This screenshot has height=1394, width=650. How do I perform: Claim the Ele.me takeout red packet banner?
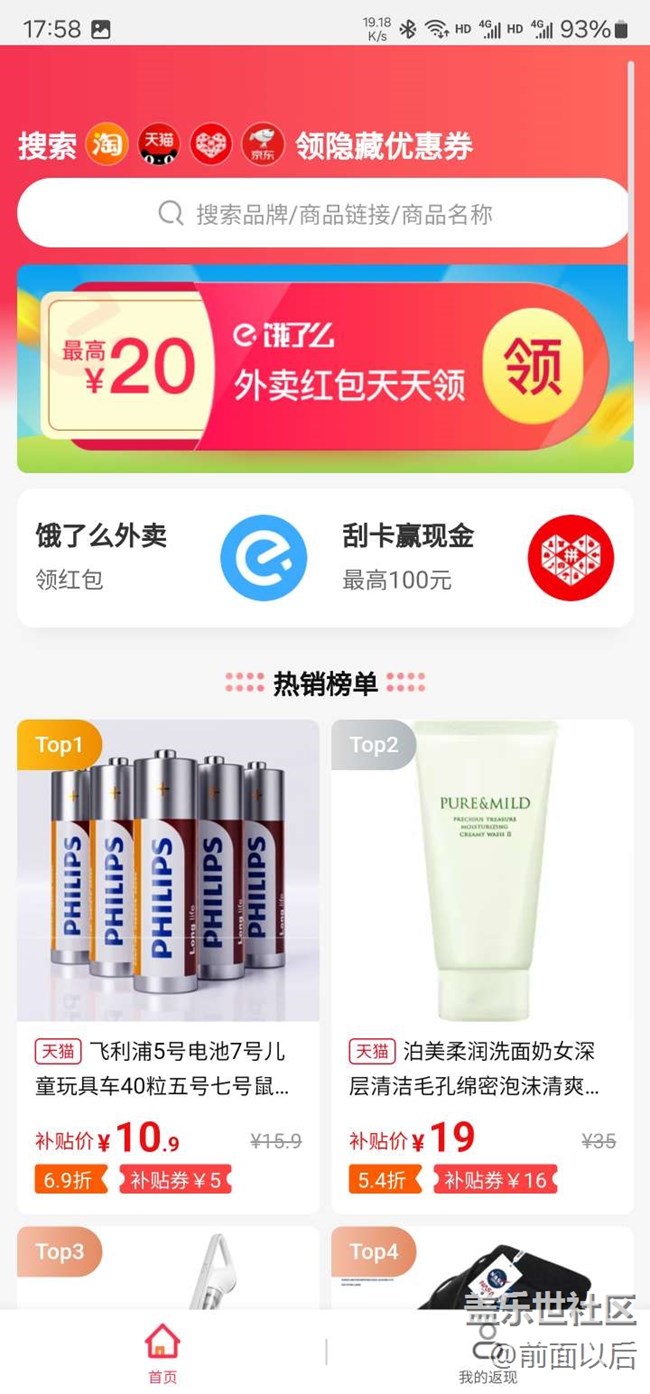[x=325, y=368]
